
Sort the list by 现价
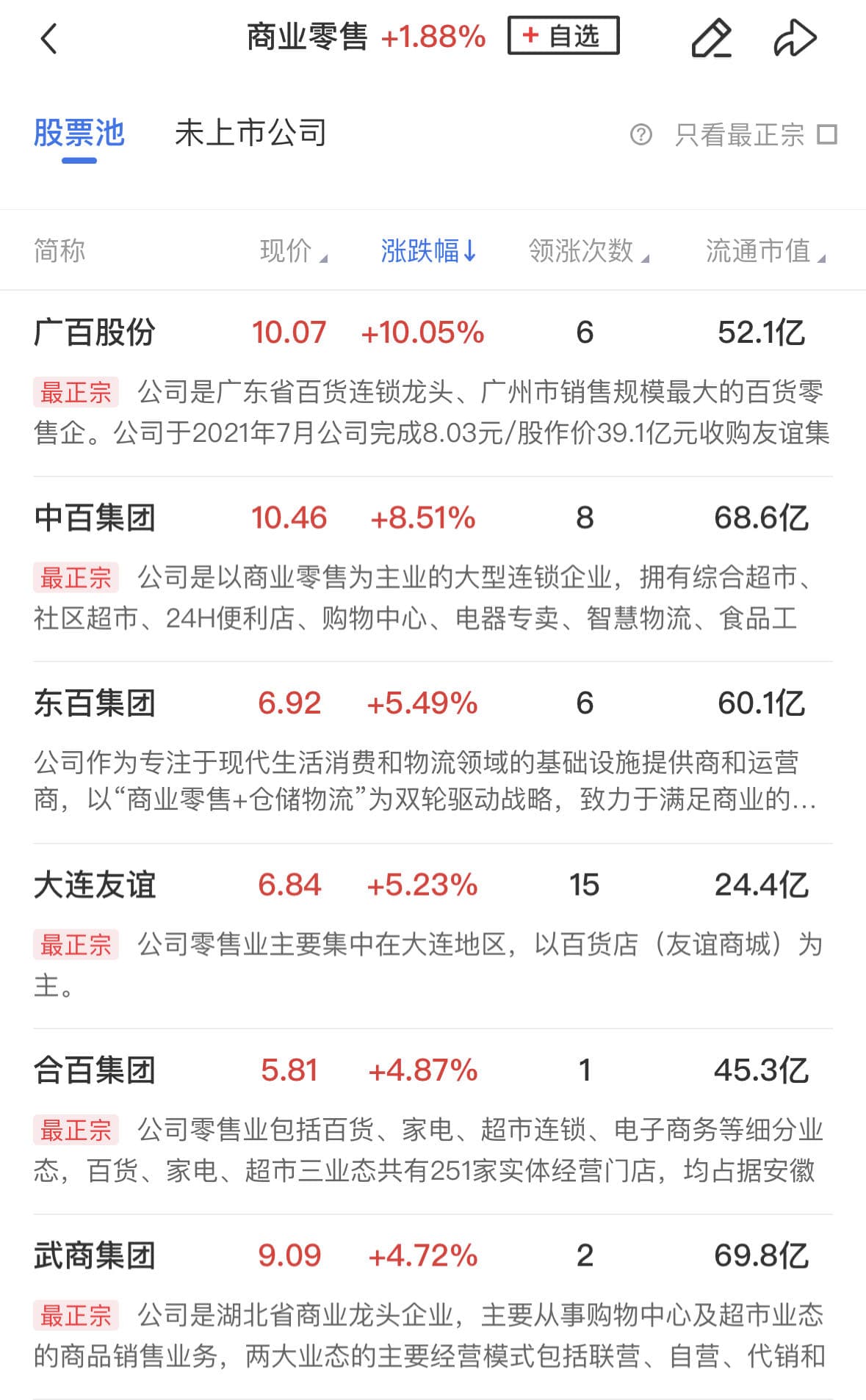292,251
